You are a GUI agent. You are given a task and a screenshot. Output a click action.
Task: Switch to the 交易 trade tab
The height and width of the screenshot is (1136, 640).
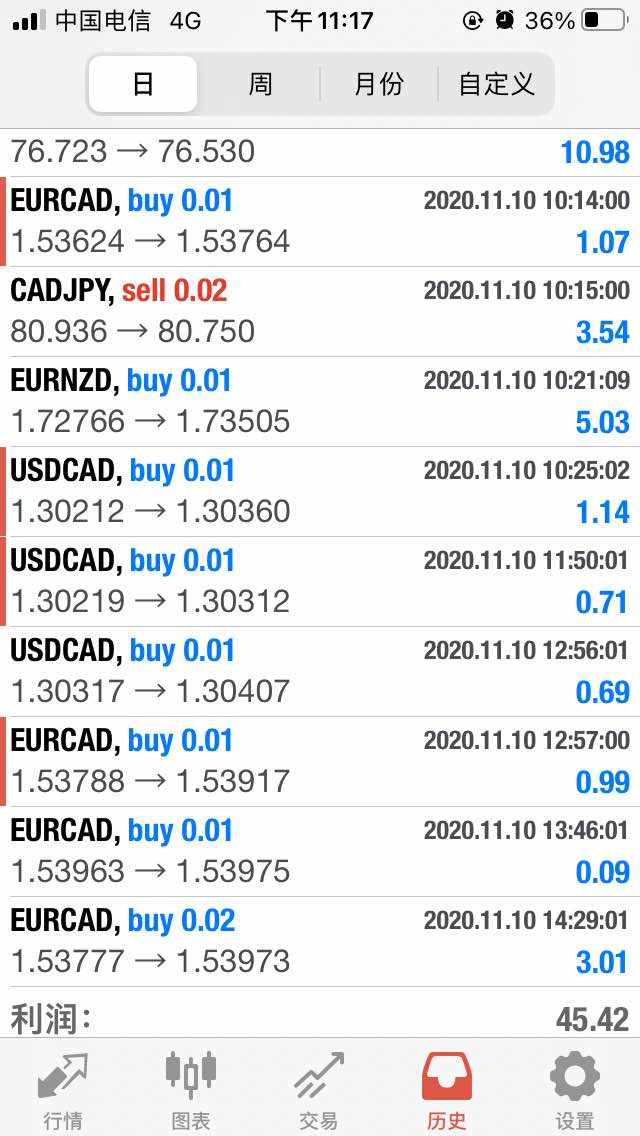click(x=319, y=1089)
